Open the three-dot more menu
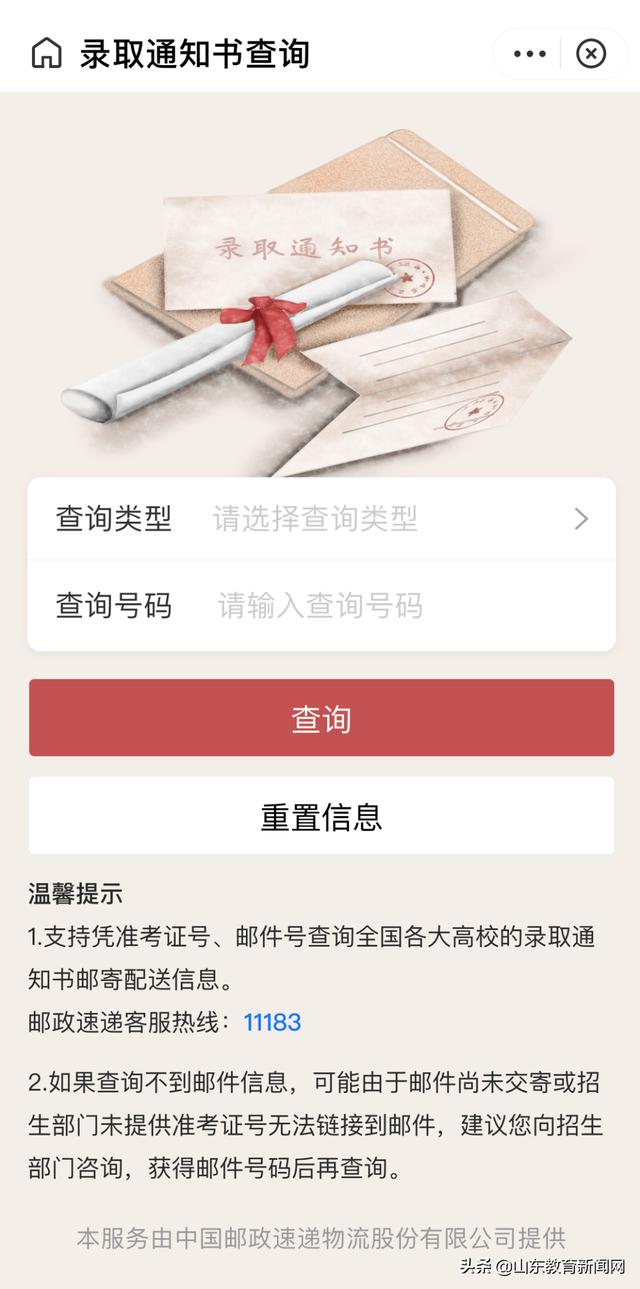Image resolution: width=640 pixels, height=1289 pixels. tap(530, 54)
